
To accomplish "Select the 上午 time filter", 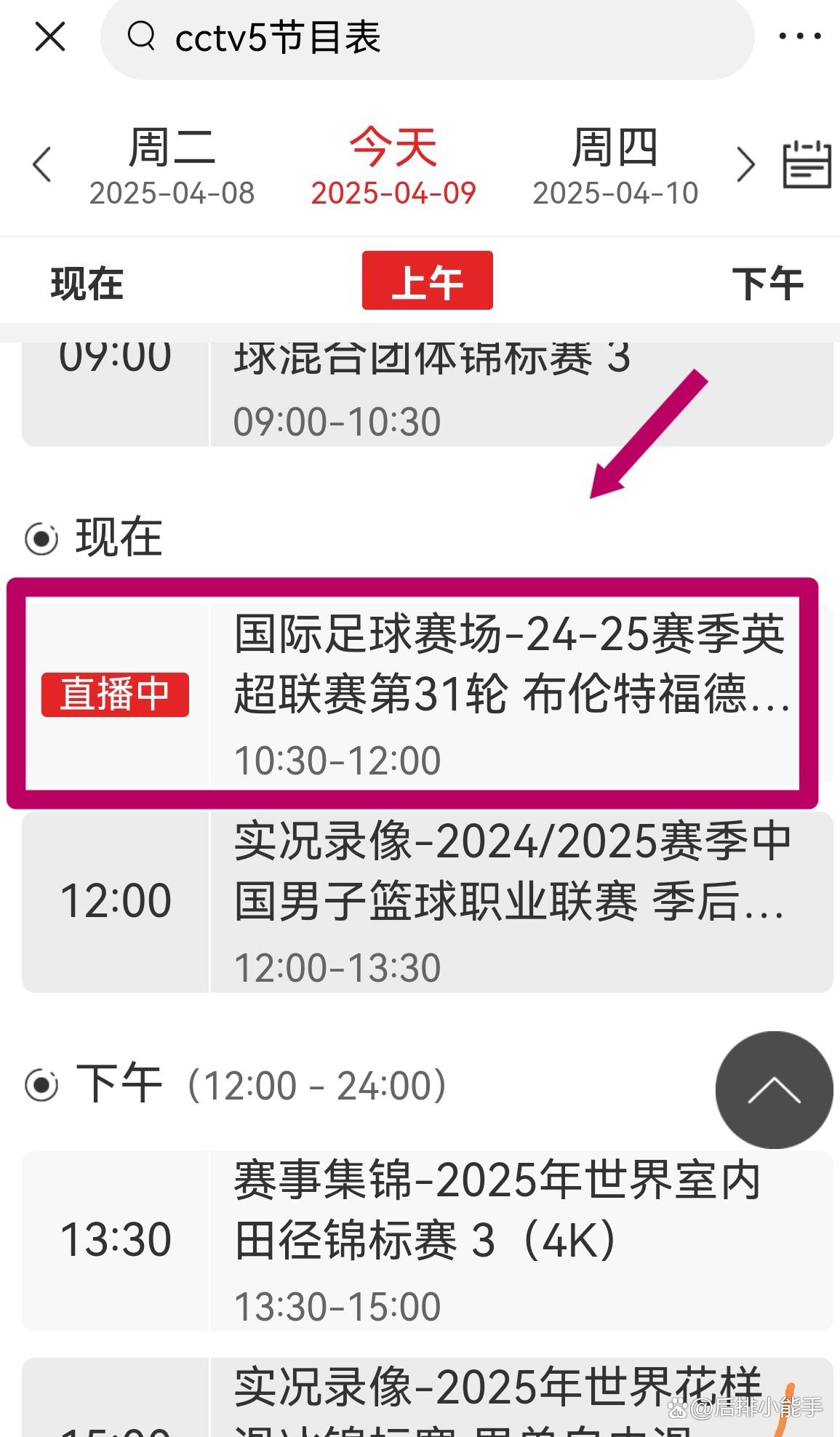I will click(428, 281).
